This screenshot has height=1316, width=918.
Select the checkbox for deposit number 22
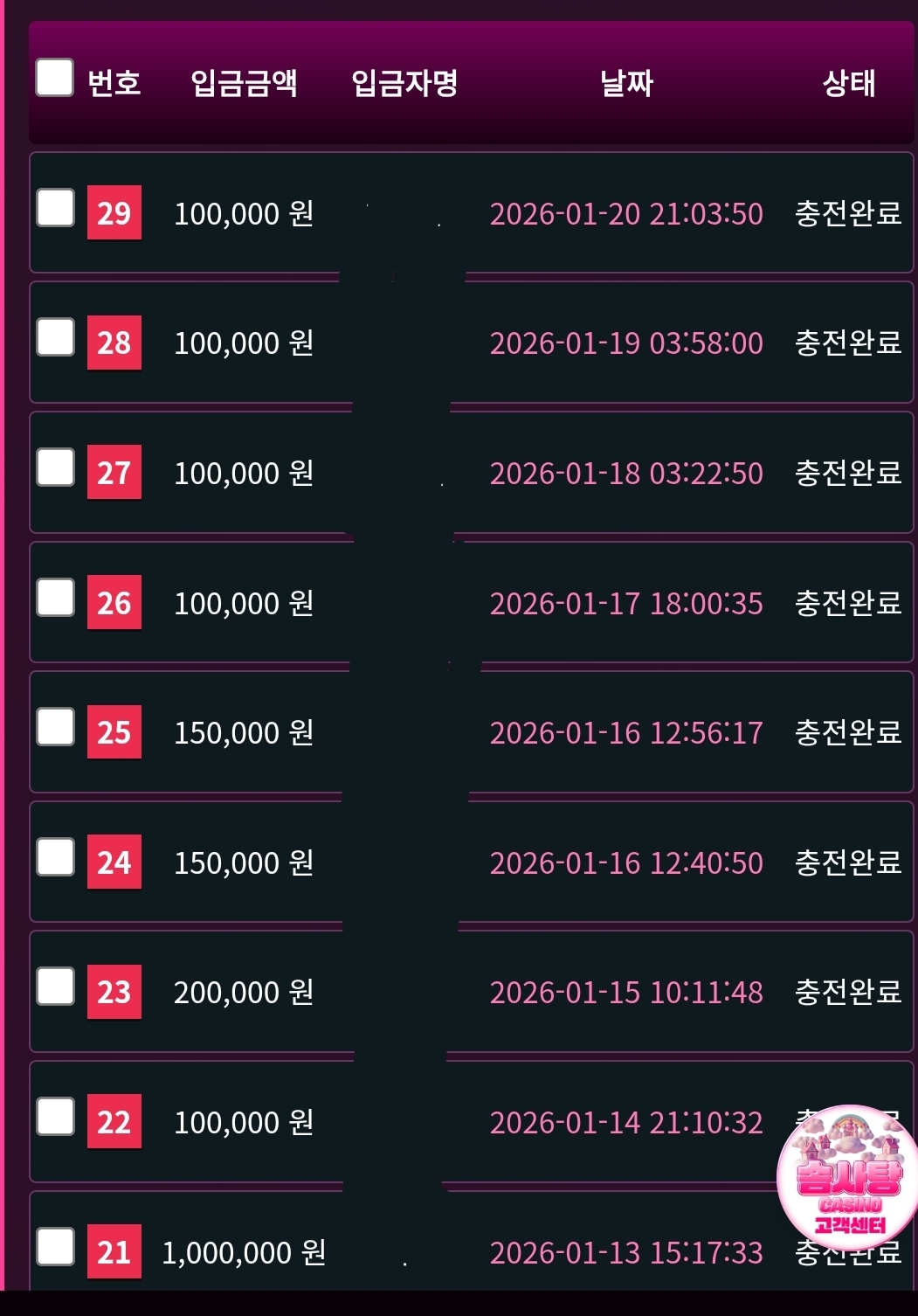pos(55,1117)
